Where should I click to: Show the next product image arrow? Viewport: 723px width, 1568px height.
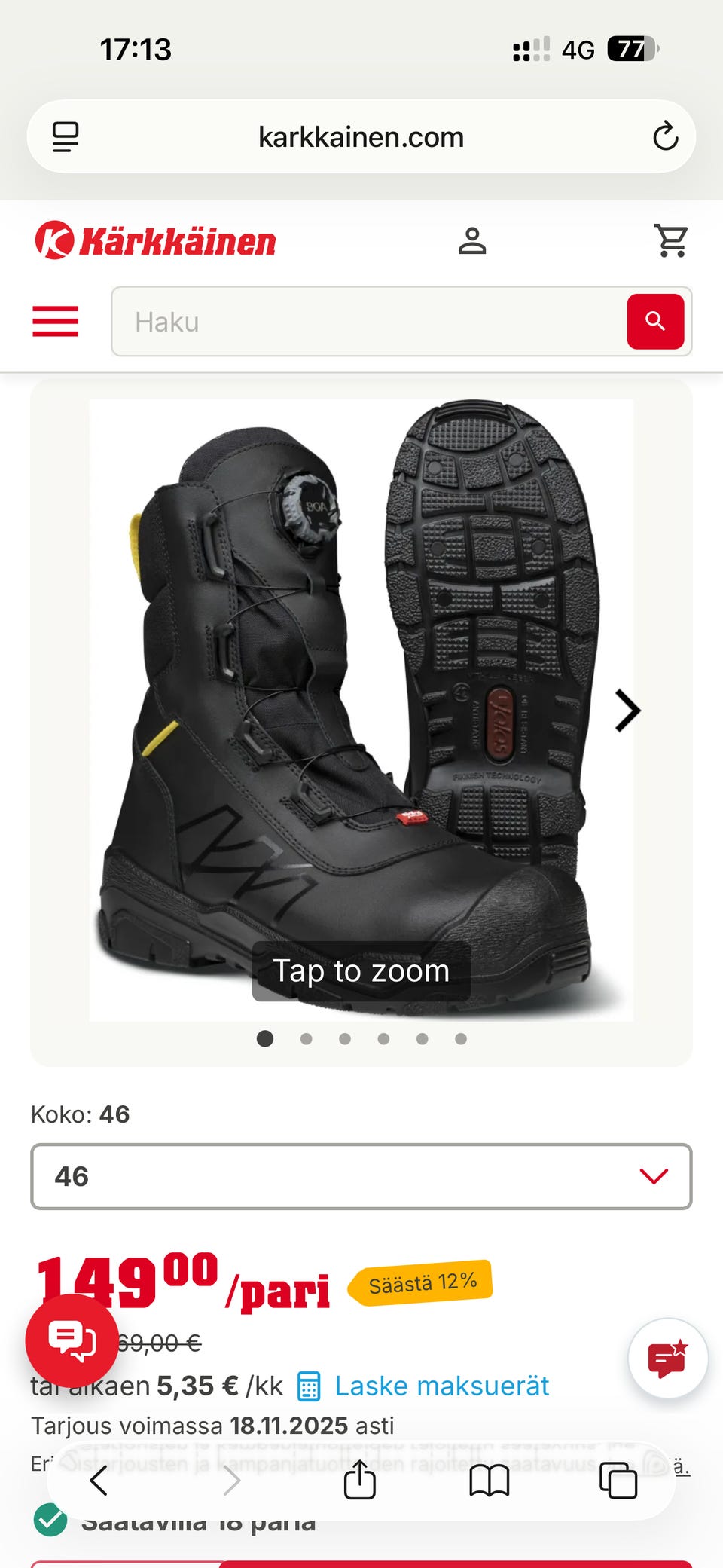pos(627,711)
